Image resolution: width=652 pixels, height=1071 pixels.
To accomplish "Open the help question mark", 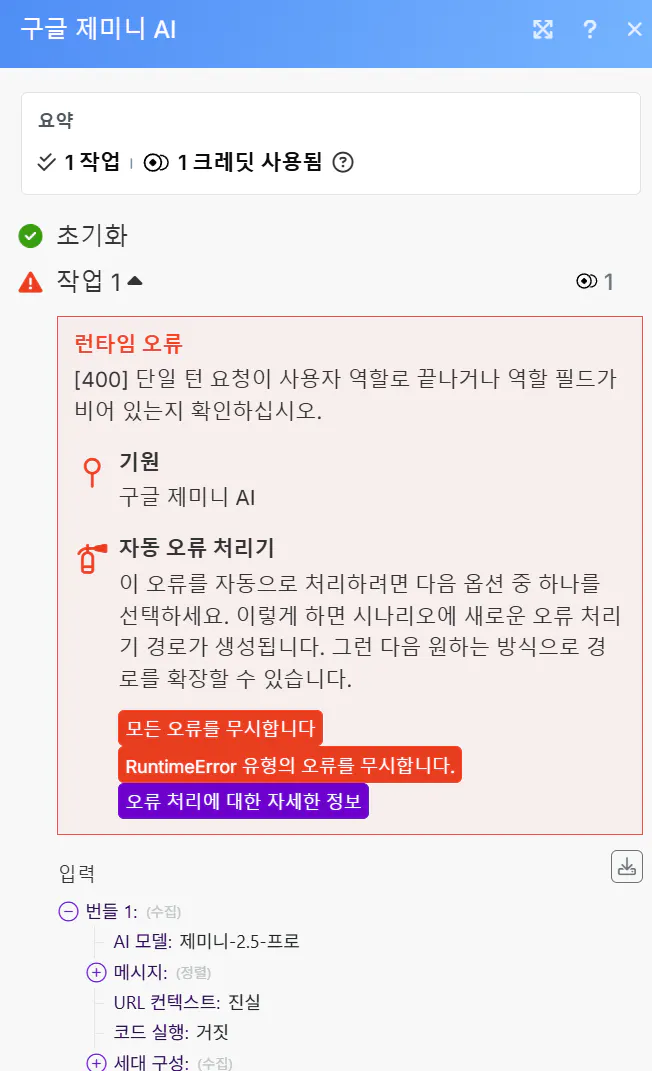I will [590, 30].
